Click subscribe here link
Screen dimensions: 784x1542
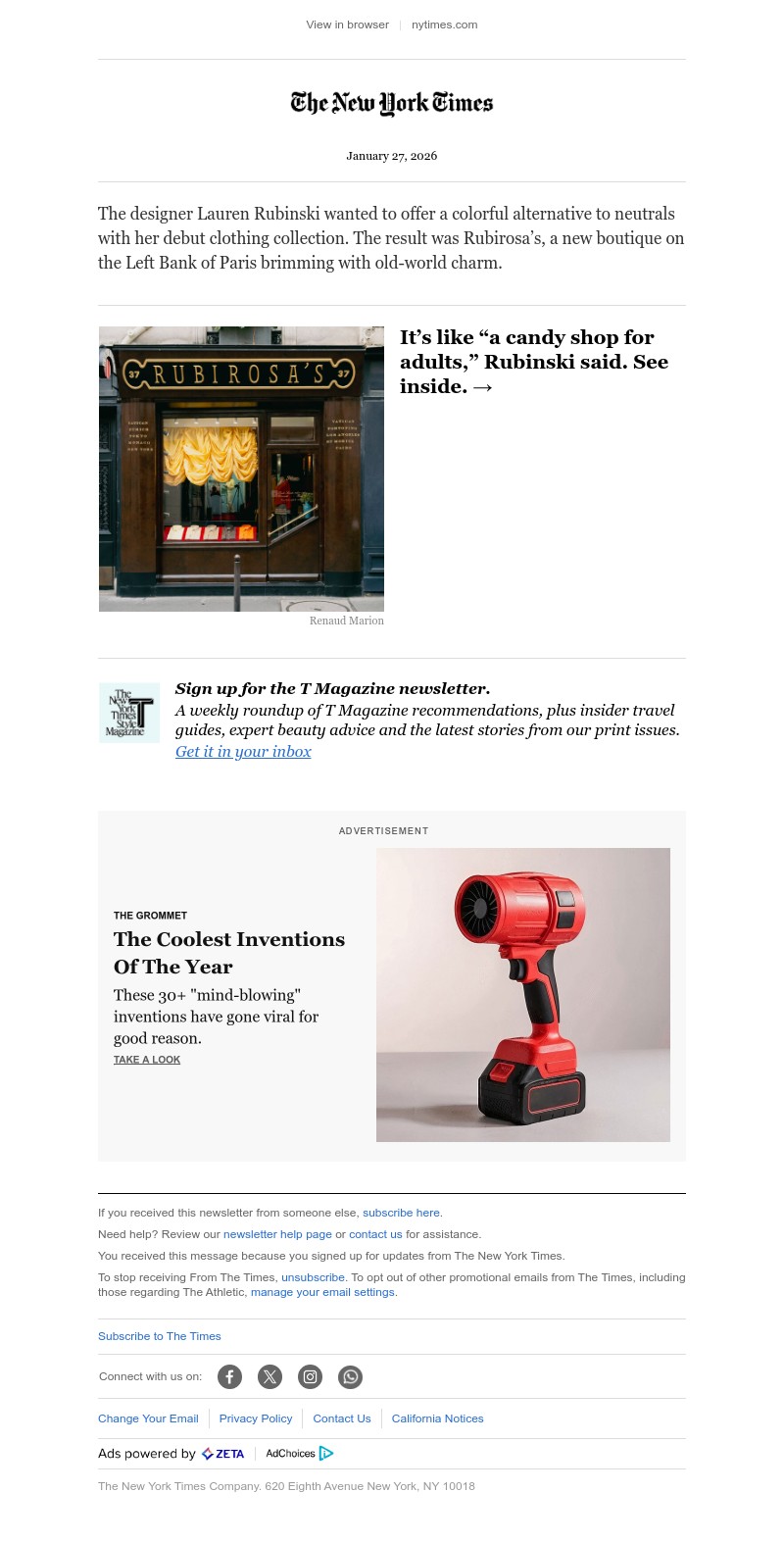click(401, 1213)
